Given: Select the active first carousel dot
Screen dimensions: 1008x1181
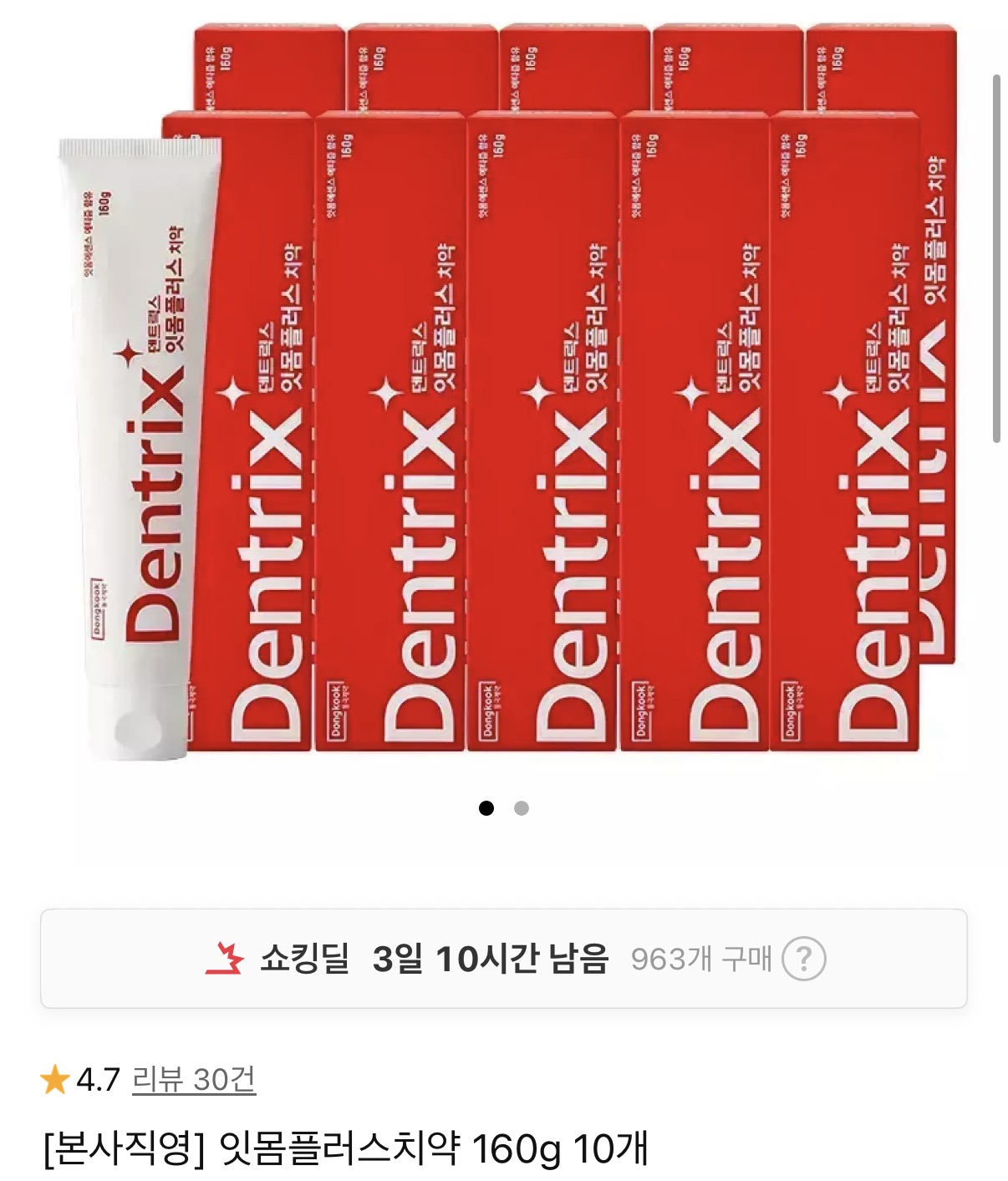Looking at the screenshot, I should [x=486, y=807].
